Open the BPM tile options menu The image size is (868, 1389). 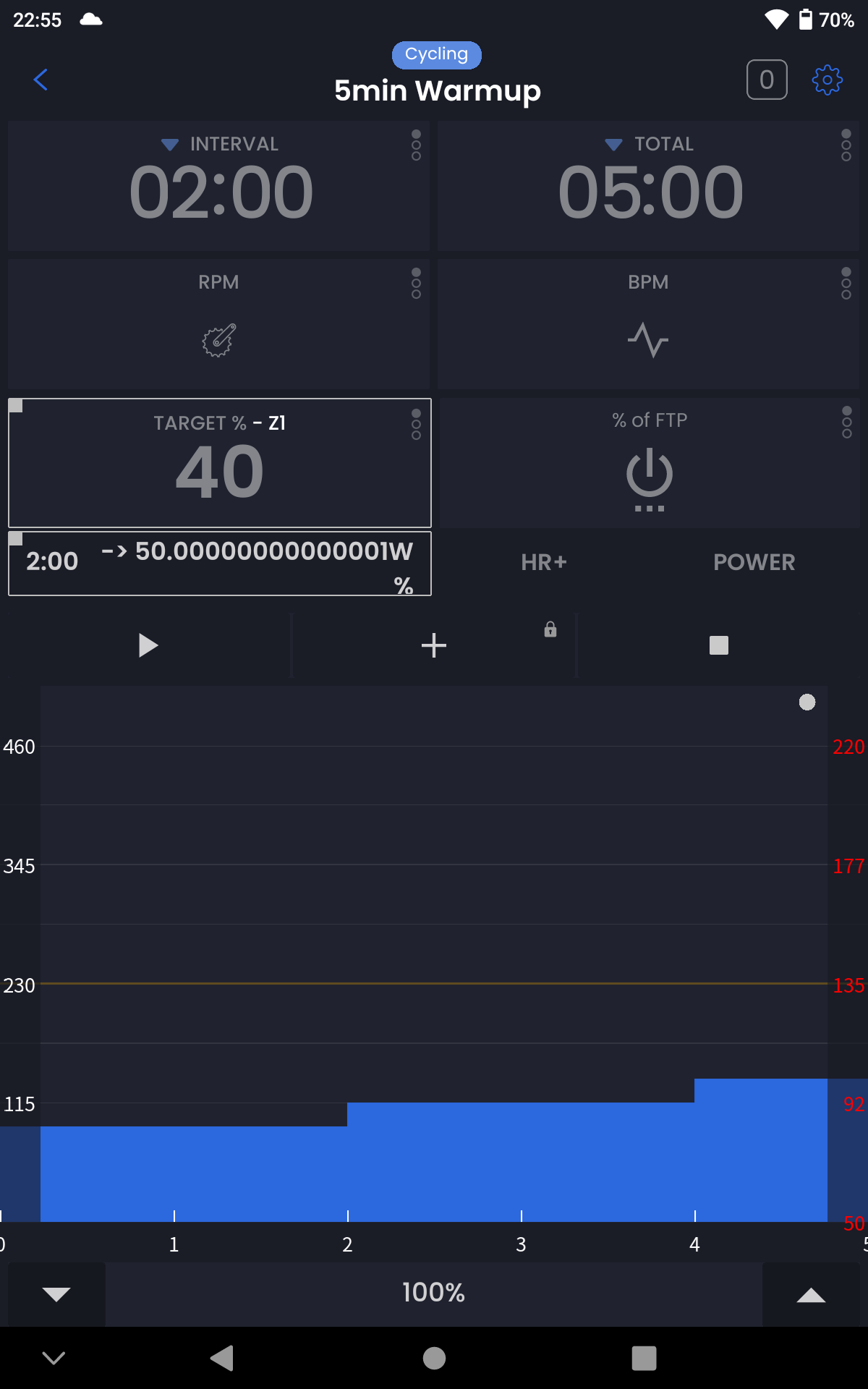846,283
